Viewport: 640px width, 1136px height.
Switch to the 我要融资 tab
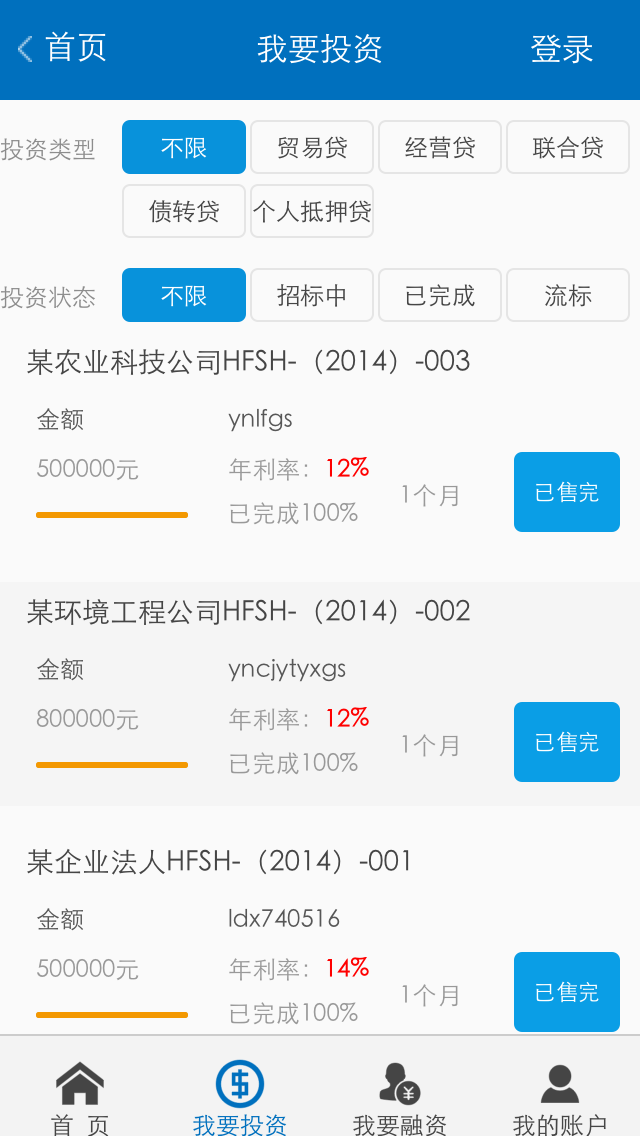(400, 1097)
